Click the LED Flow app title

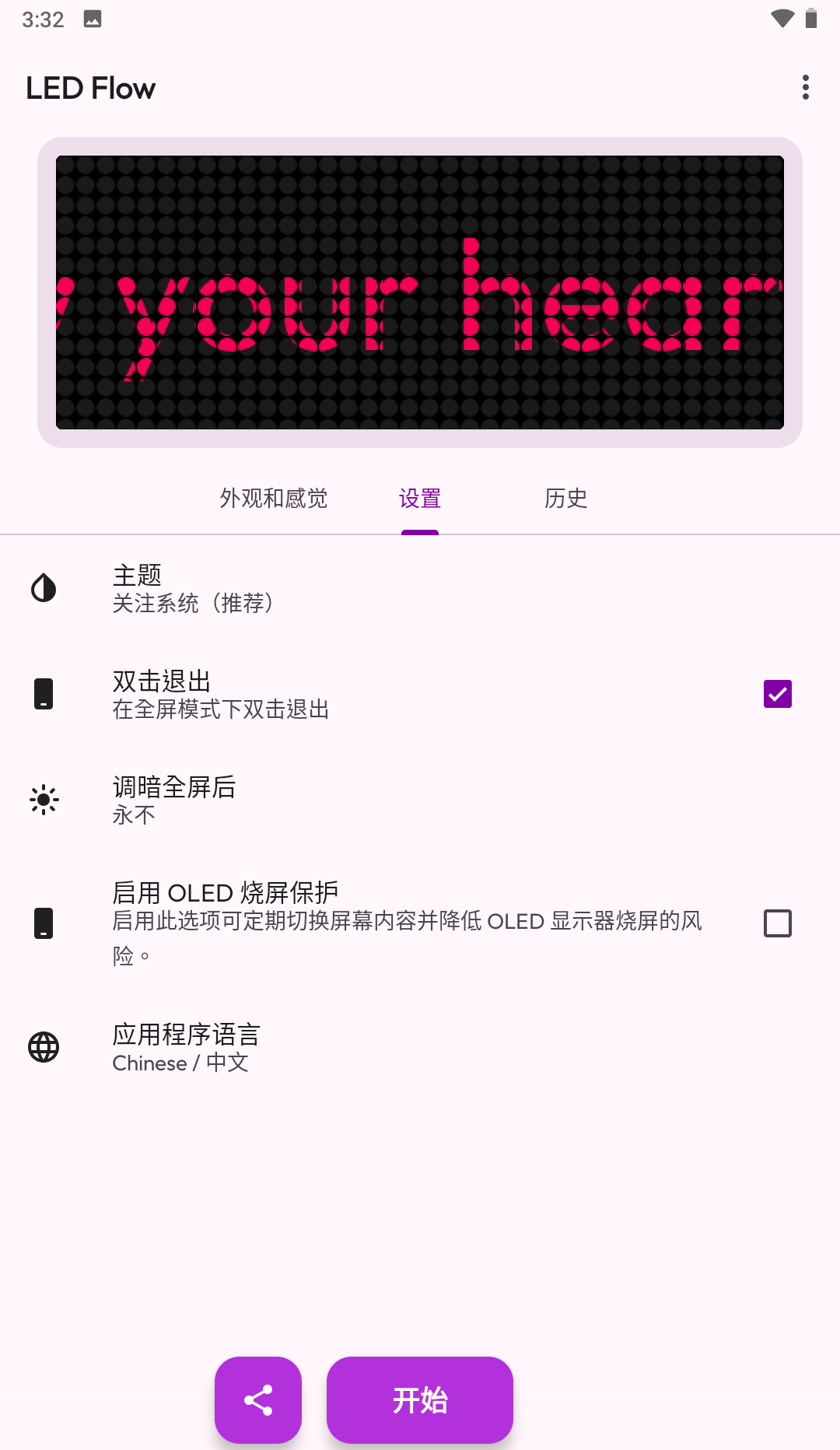(90, 88)
